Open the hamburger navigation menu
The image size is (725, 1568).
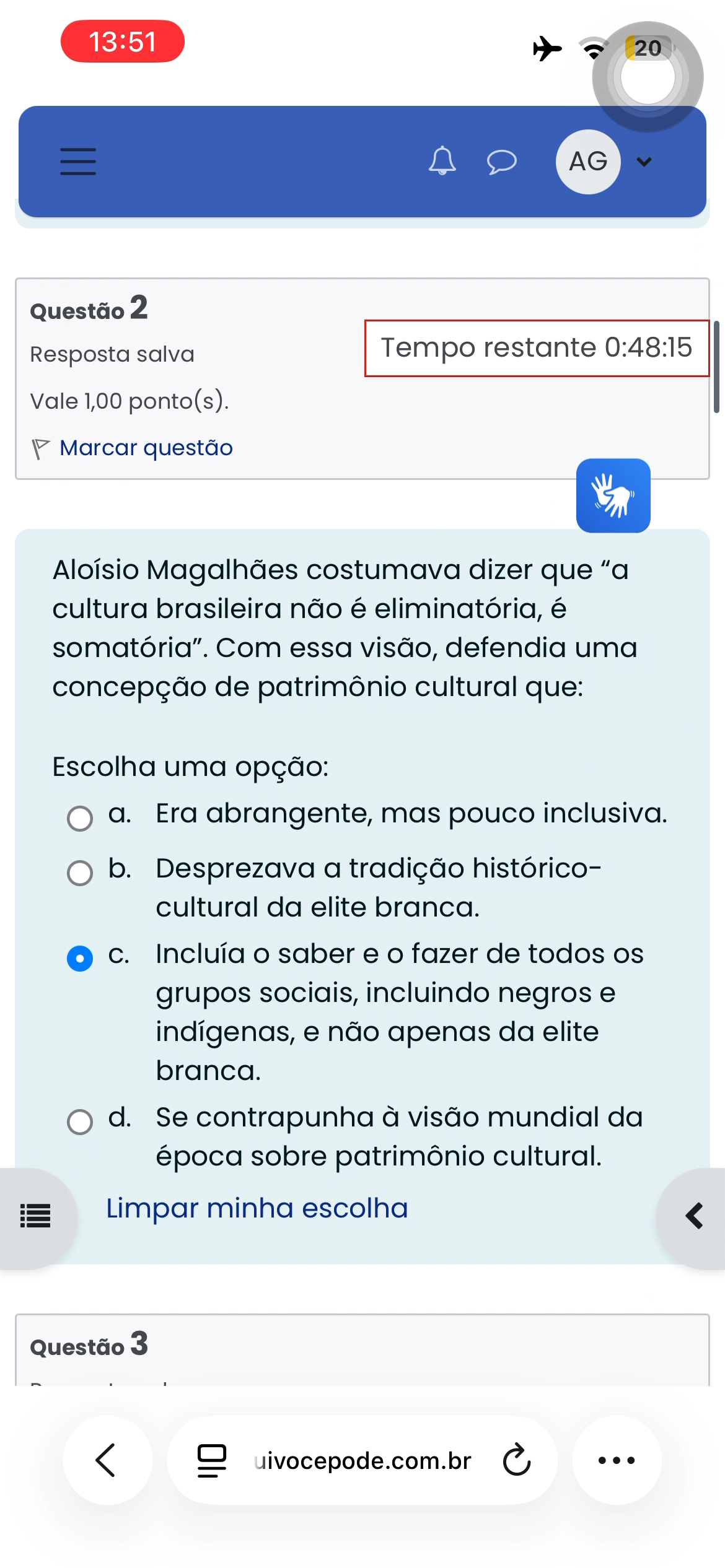pos(78,162)
